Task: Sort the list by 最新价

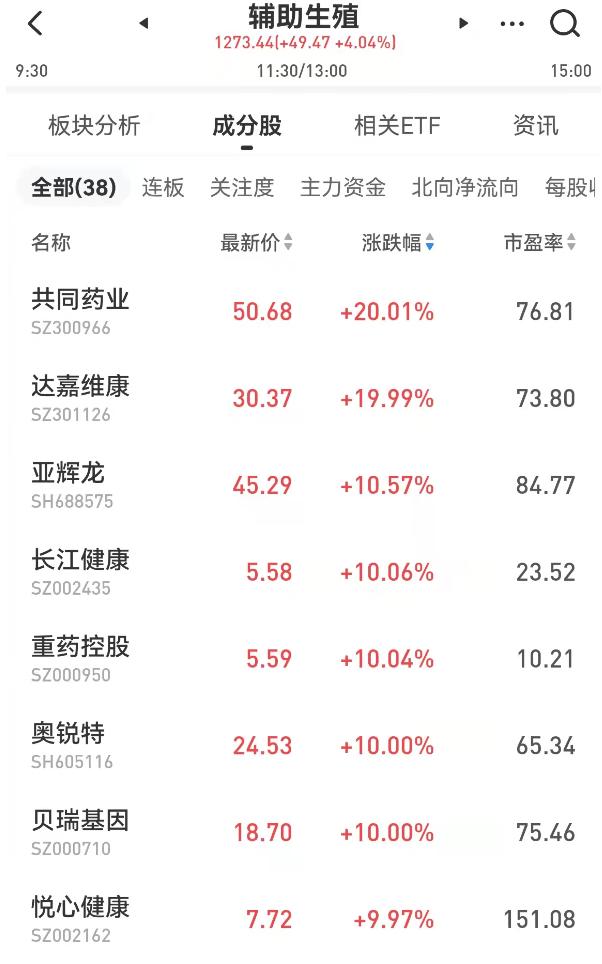Action: pyautogui.click(x=256, y=243)
